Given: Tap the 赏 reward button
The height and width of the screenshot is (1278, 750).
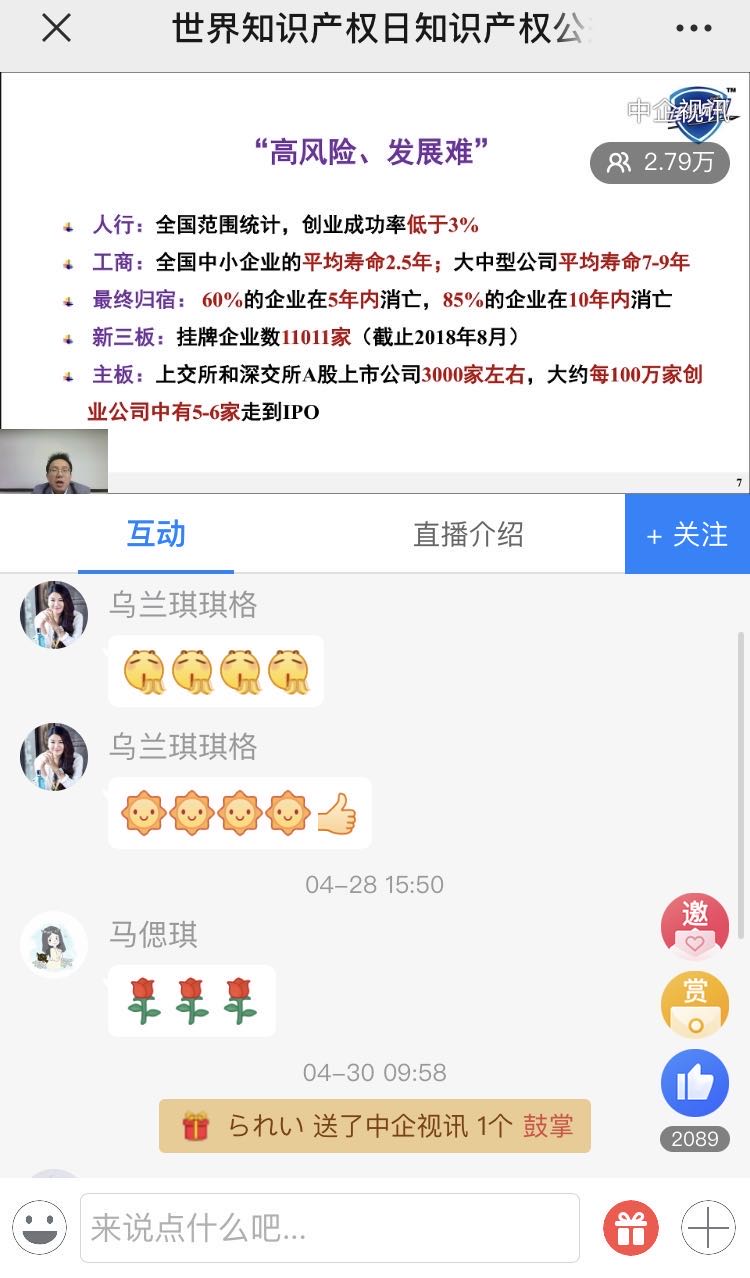Looking at the screenshot, I should click(695, 1004).
